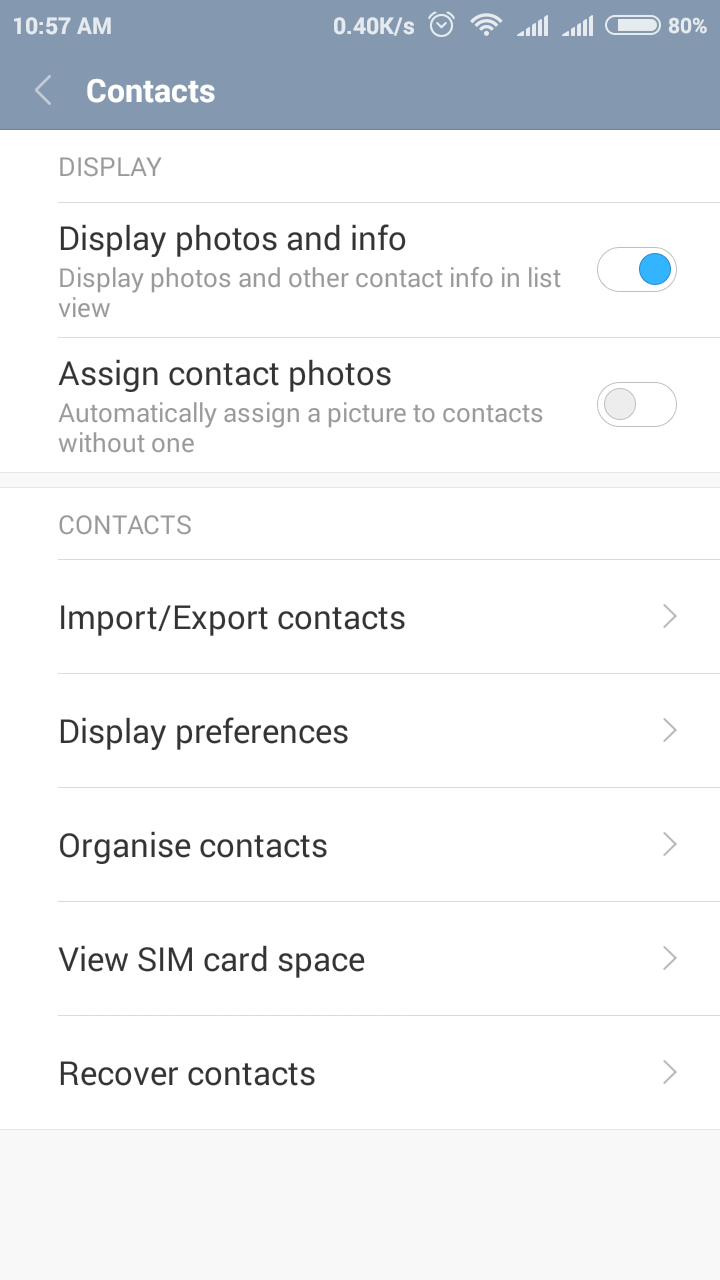The height and width of the screenshot is (1280, 720).
Task: Go back from Contacts settings
Action: tap(43, 91)
